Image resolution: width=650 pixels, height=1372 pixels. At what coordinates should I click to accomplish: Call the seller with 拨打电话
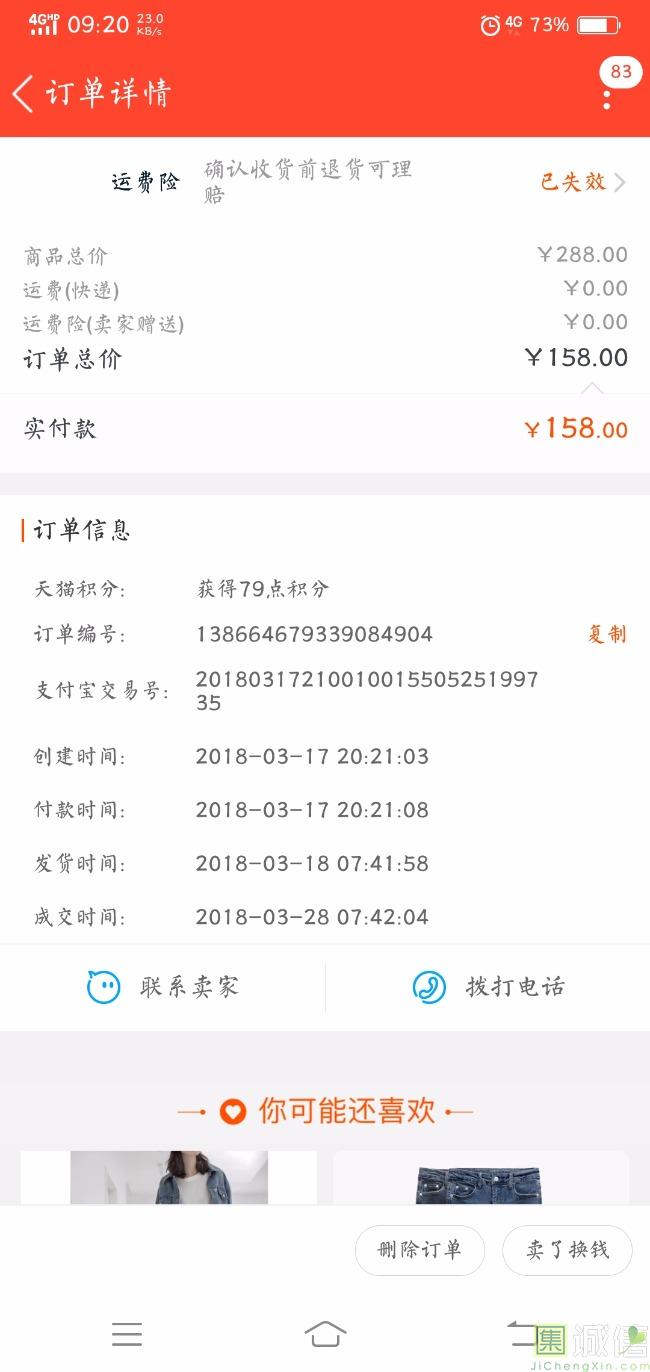point(488,988)
